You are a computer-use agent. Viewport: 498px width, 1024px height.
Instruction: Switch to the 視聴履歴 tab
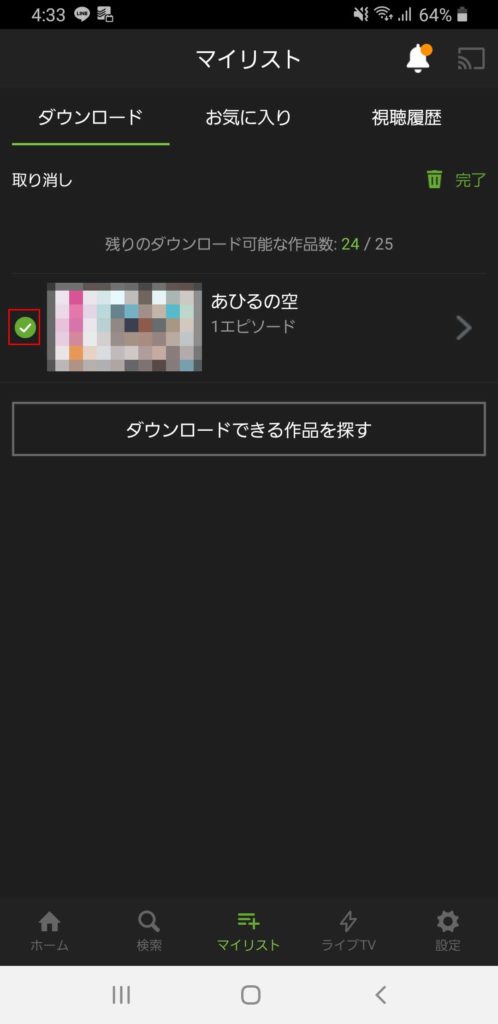coord(407,118)
